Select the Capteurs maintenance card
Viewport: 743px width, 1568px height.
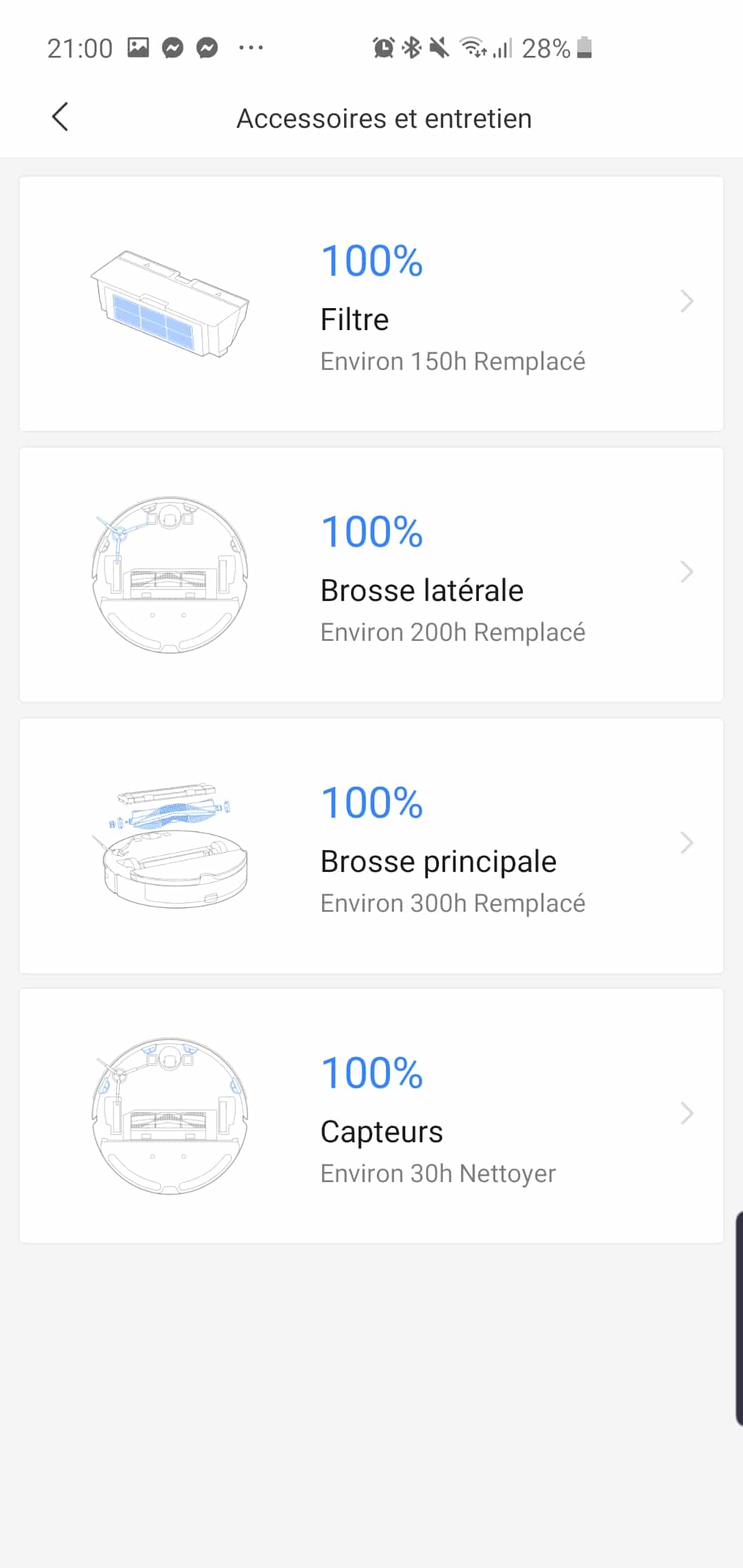pos(371,1115)
